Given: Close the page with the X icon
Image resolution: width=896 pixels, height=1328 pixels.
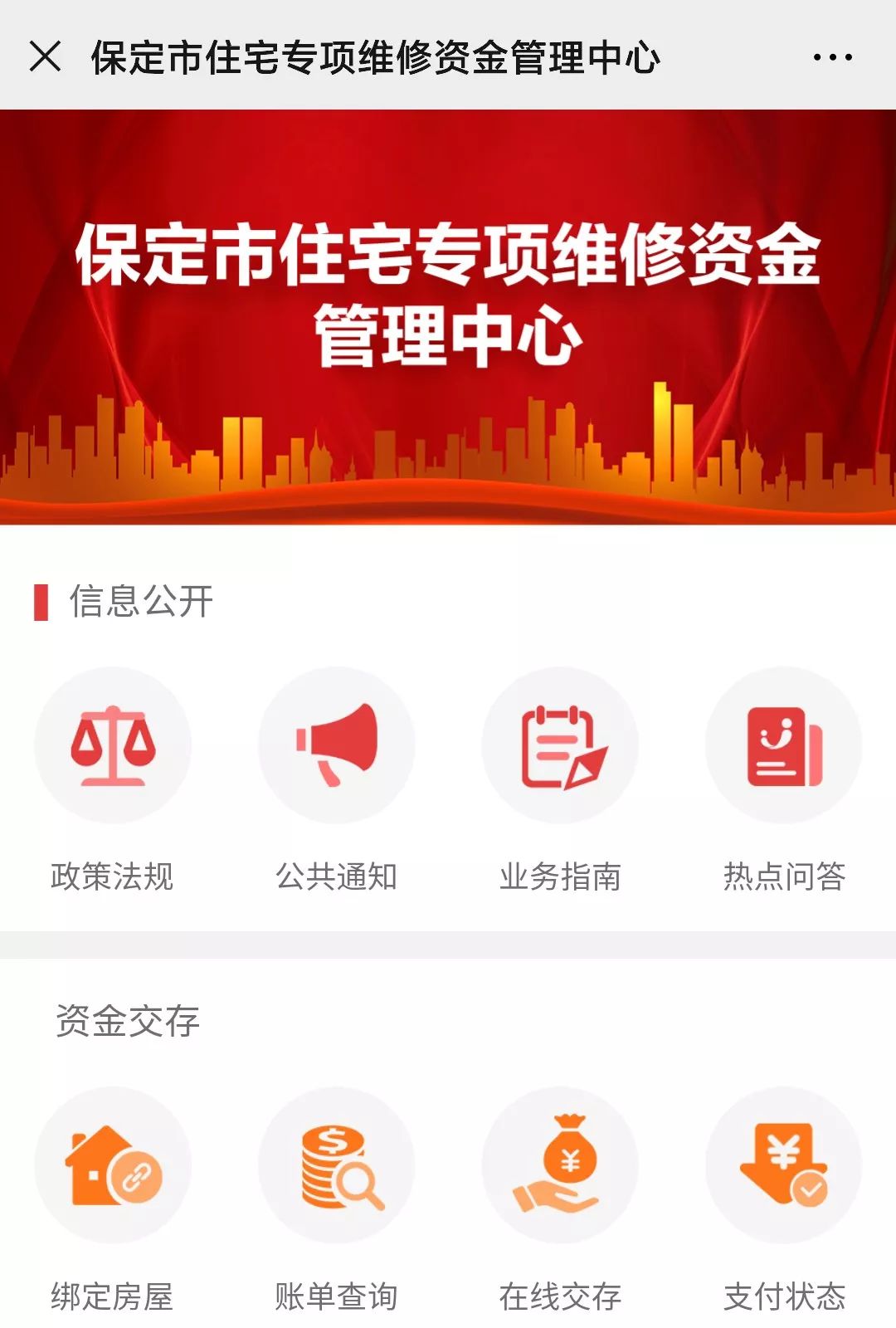Looking at the screenshot, I should 45,56.
